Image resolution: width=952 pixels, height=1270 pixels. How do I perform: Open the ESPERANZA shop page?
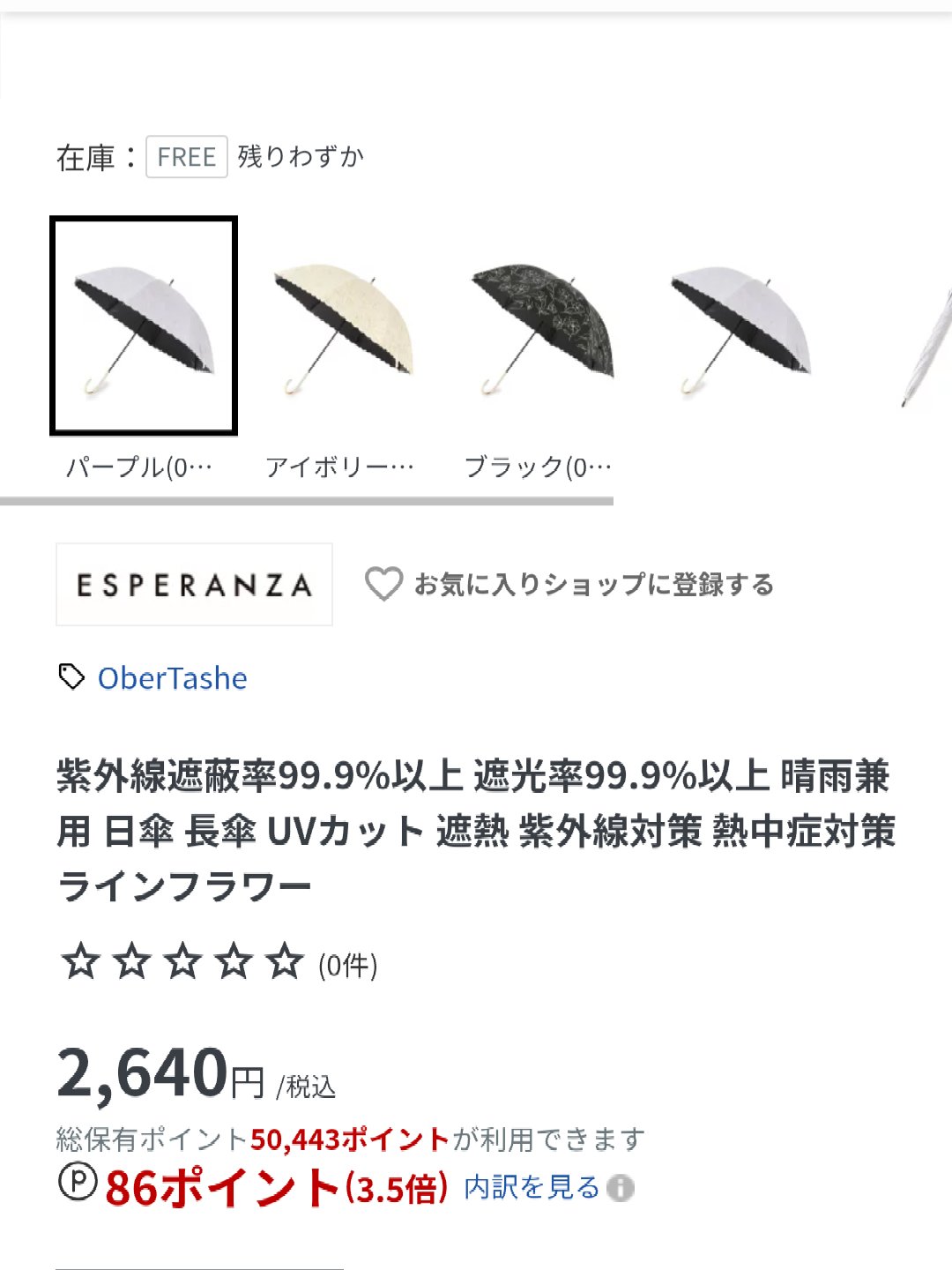tap(194, 585)
